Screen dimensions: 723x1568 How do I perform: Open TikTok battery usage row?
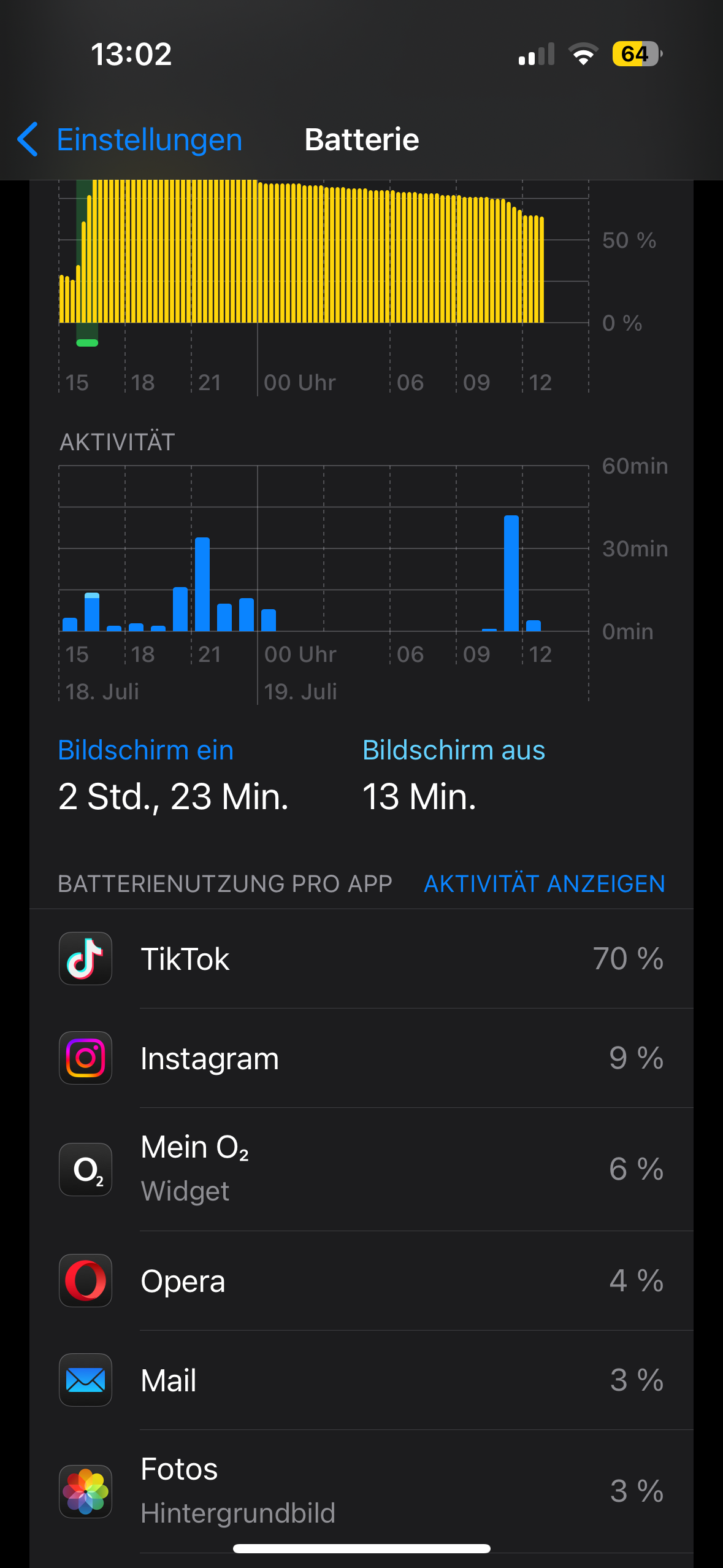(361, 959)
